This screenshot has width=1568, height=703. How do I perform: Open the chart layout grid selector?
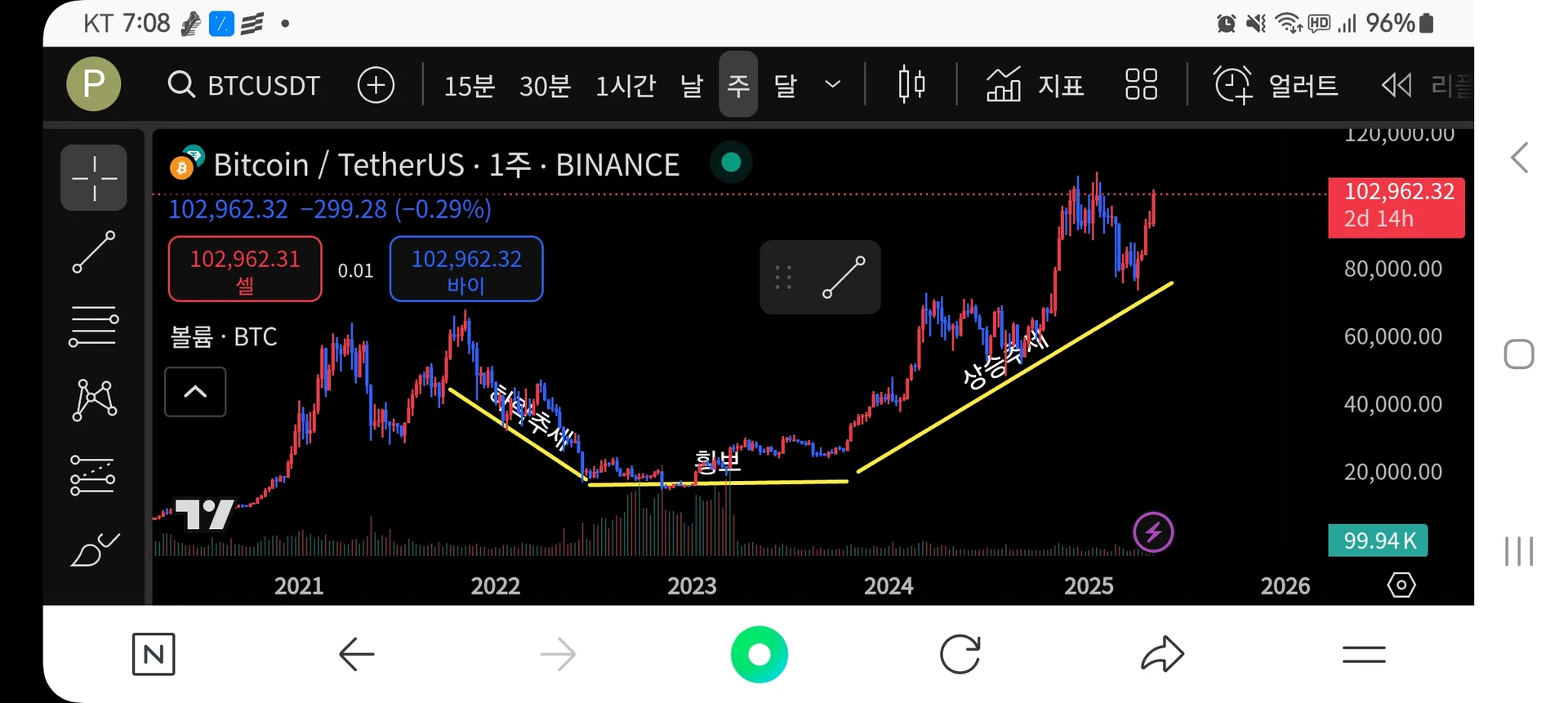pos(1141,85)
